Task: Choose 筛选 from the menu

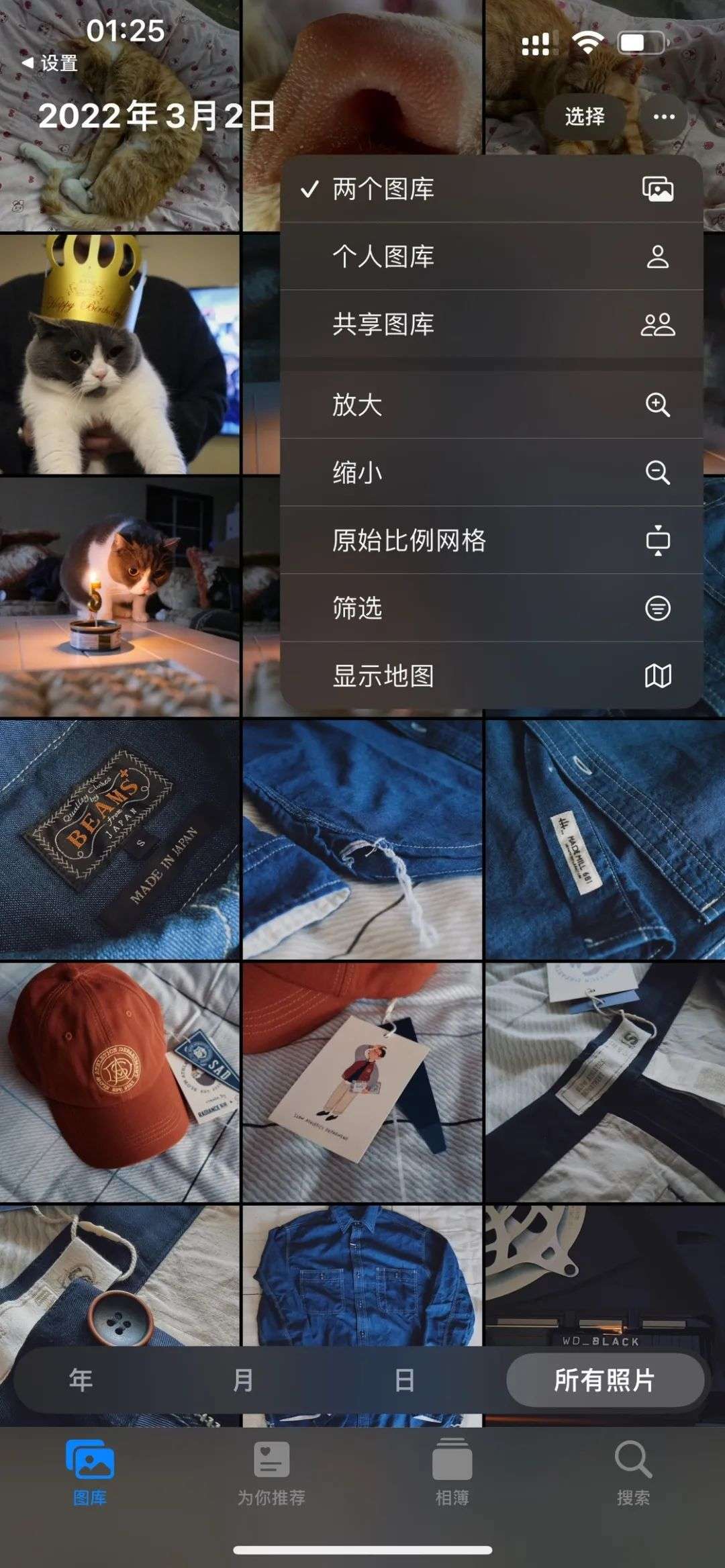Action: point(356,609)
